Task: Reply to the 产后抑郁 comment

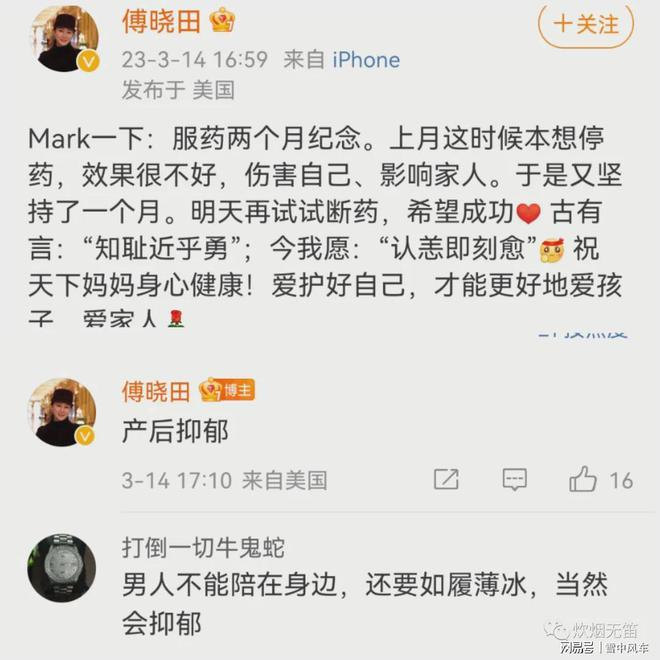Action: click(x=514, y=480)
